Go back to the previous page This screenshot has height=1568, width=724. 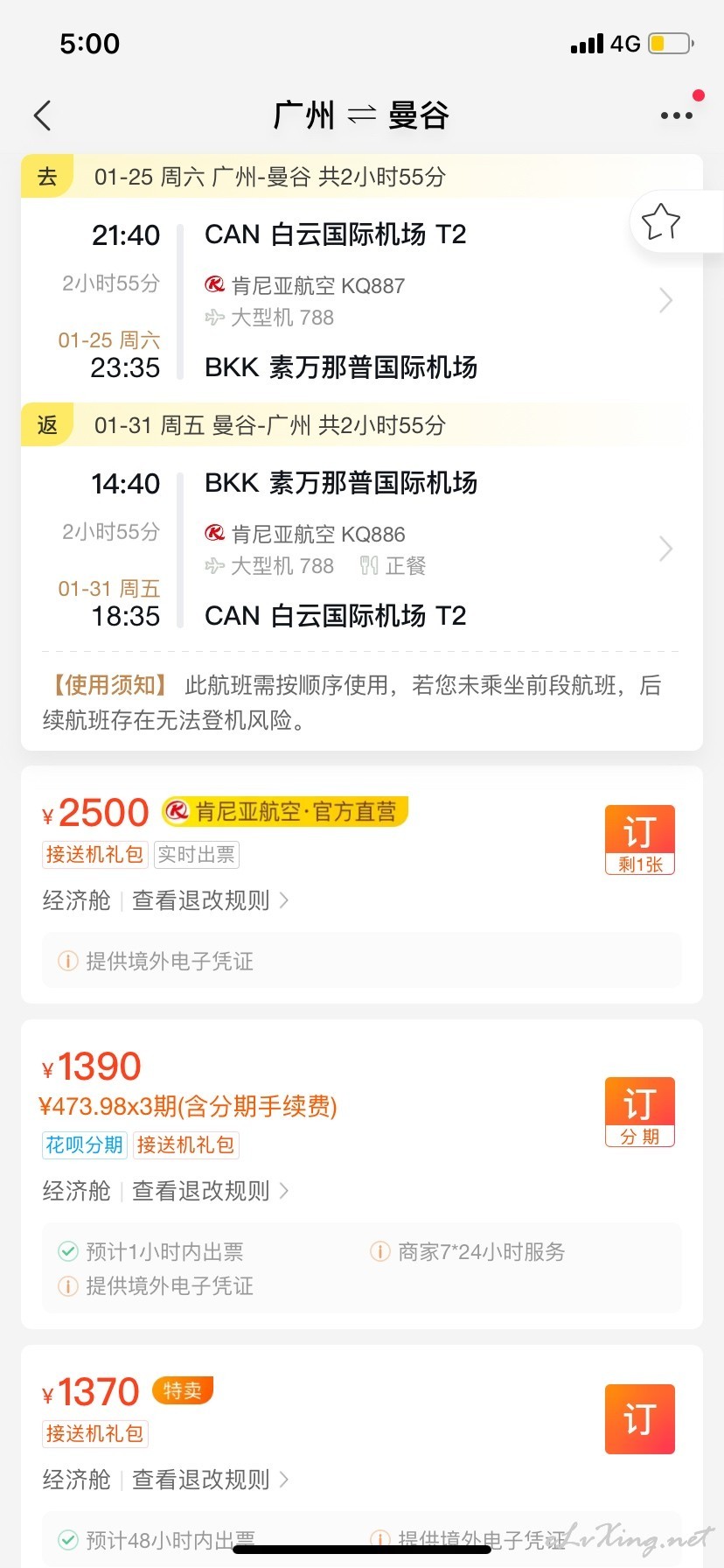(x=42, y=115)
